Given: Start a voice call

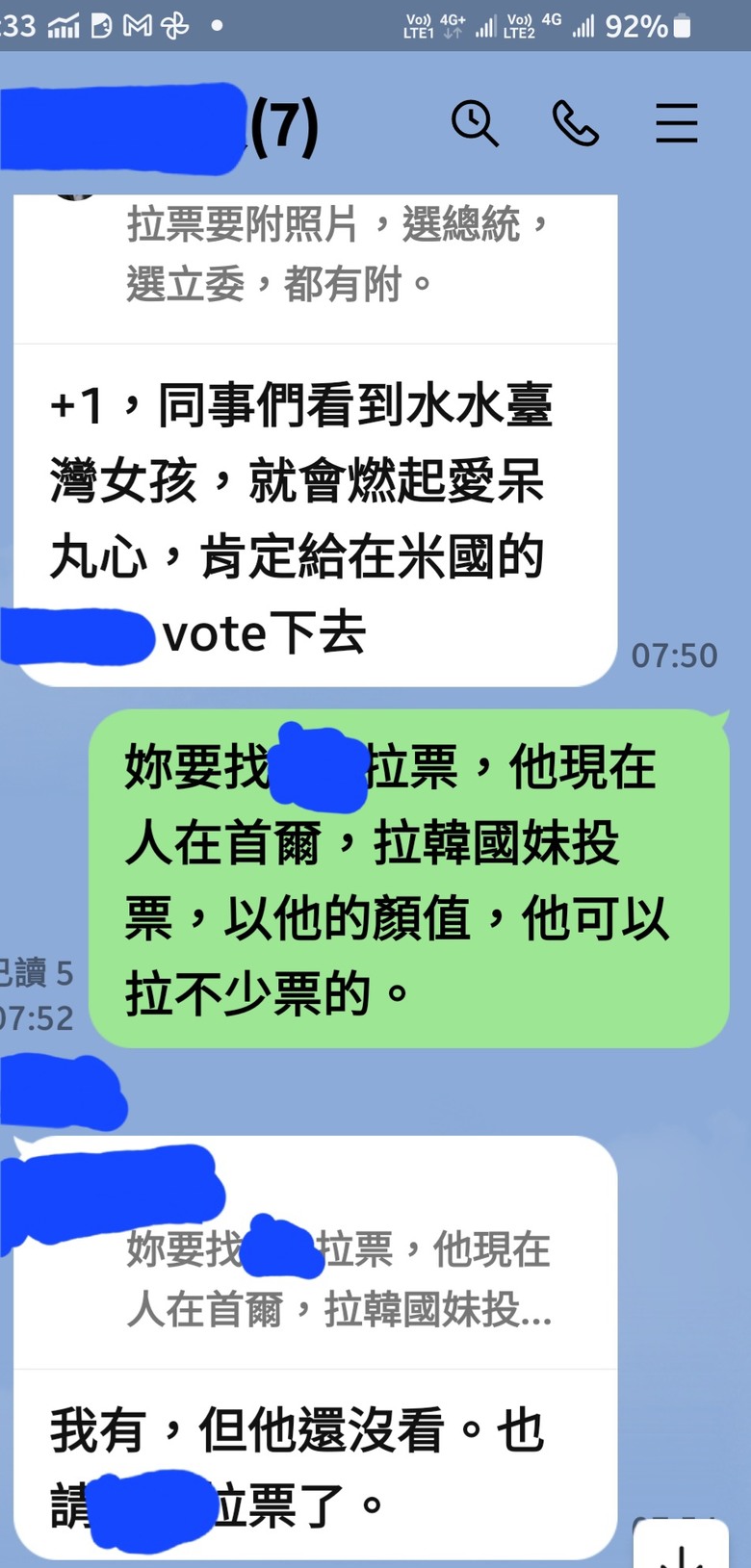Looking at the screenshot, I should click(x=576, y=123).
